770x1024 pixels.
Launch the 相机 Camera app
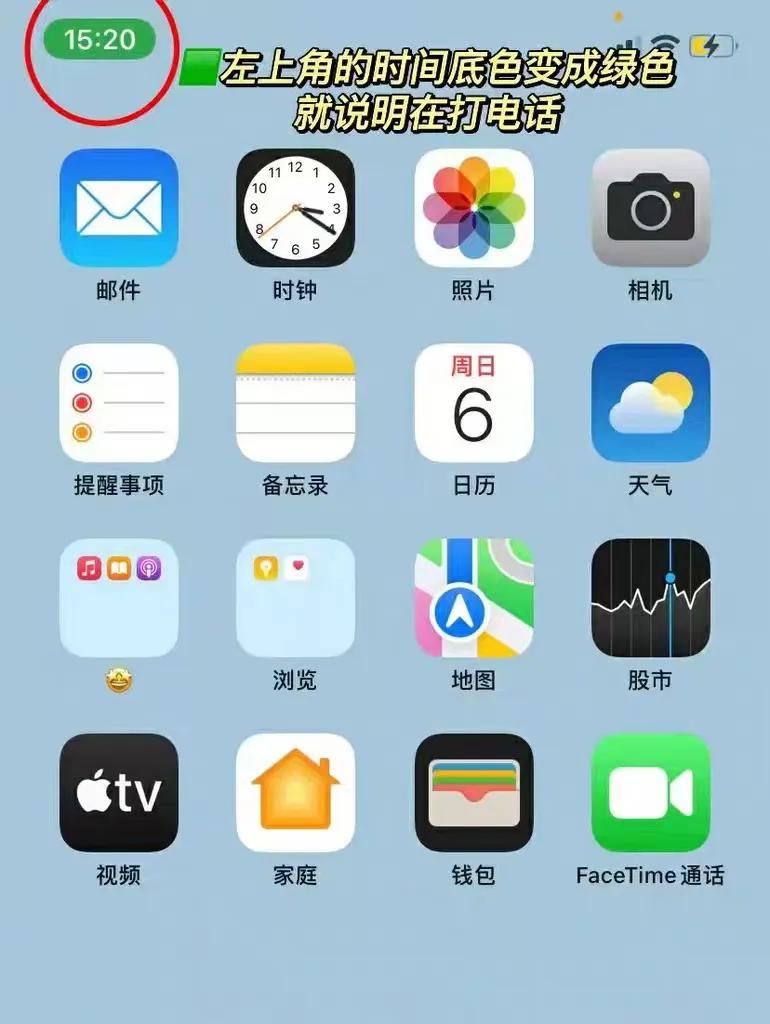(x=650, y=208)
